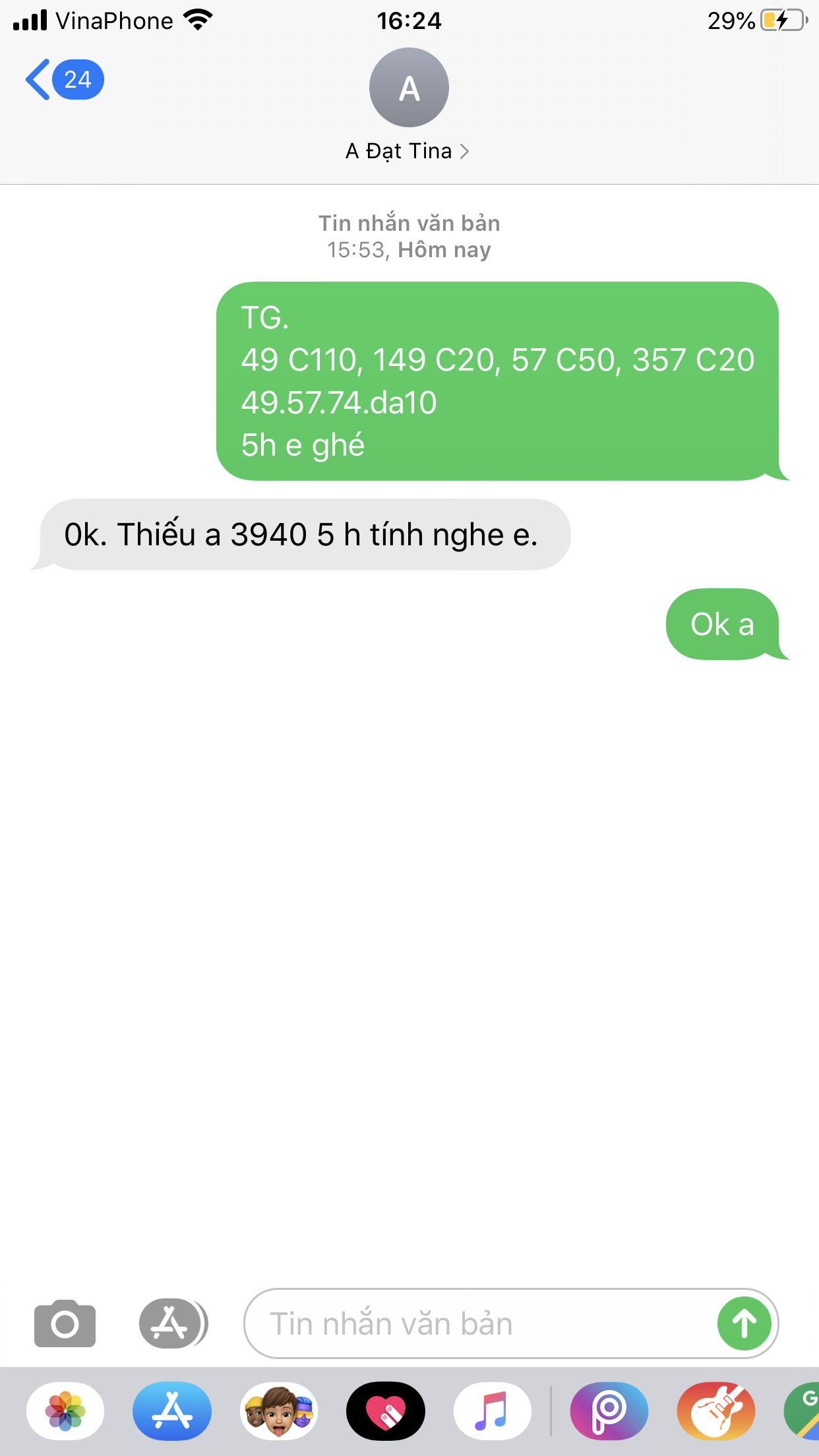This screenshot has width=819, height=1456.
Task: Send the message with green arrow
Action: (x=744, y=1323)
